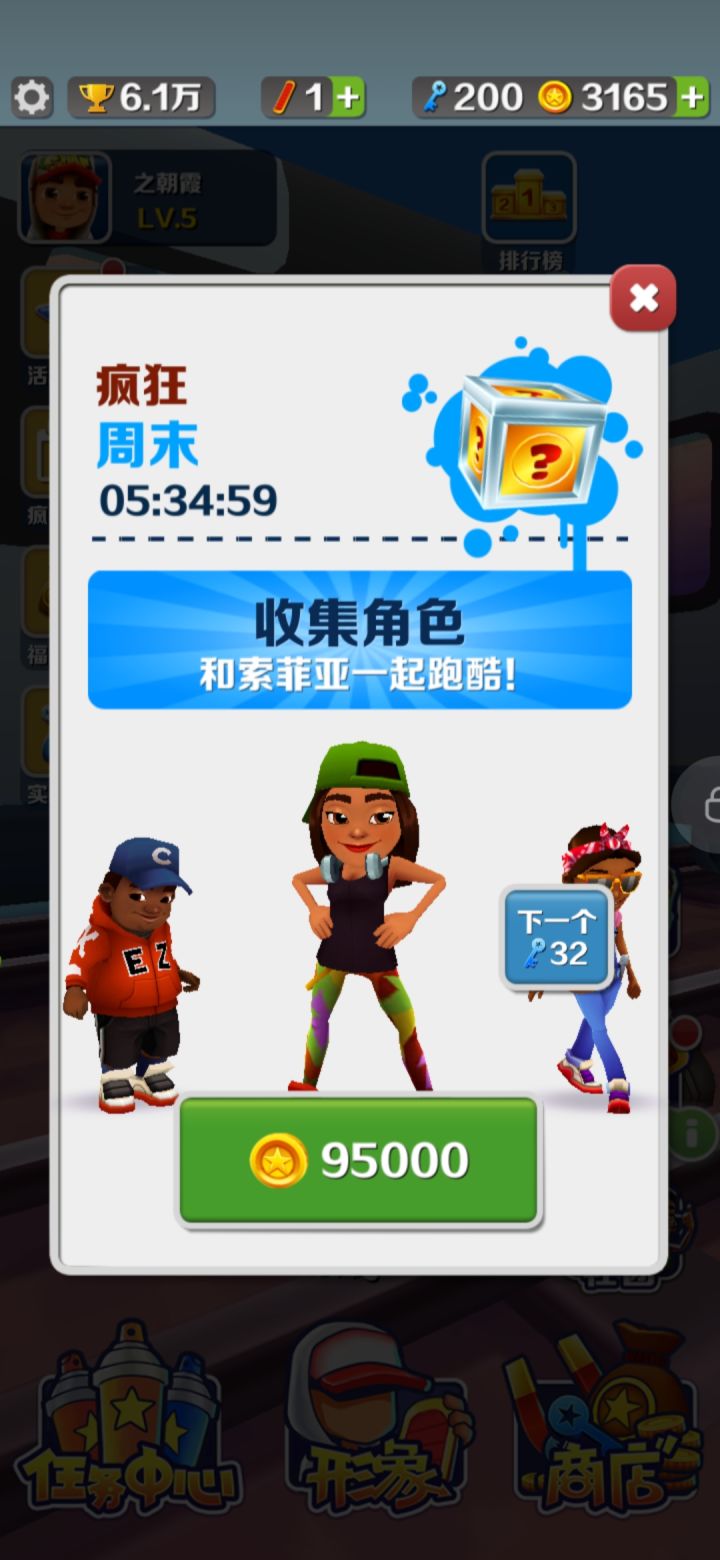720x1560 pixels.
Task: Open the settings gear icon
Action: pyautogui.click(x=31, y=96)
